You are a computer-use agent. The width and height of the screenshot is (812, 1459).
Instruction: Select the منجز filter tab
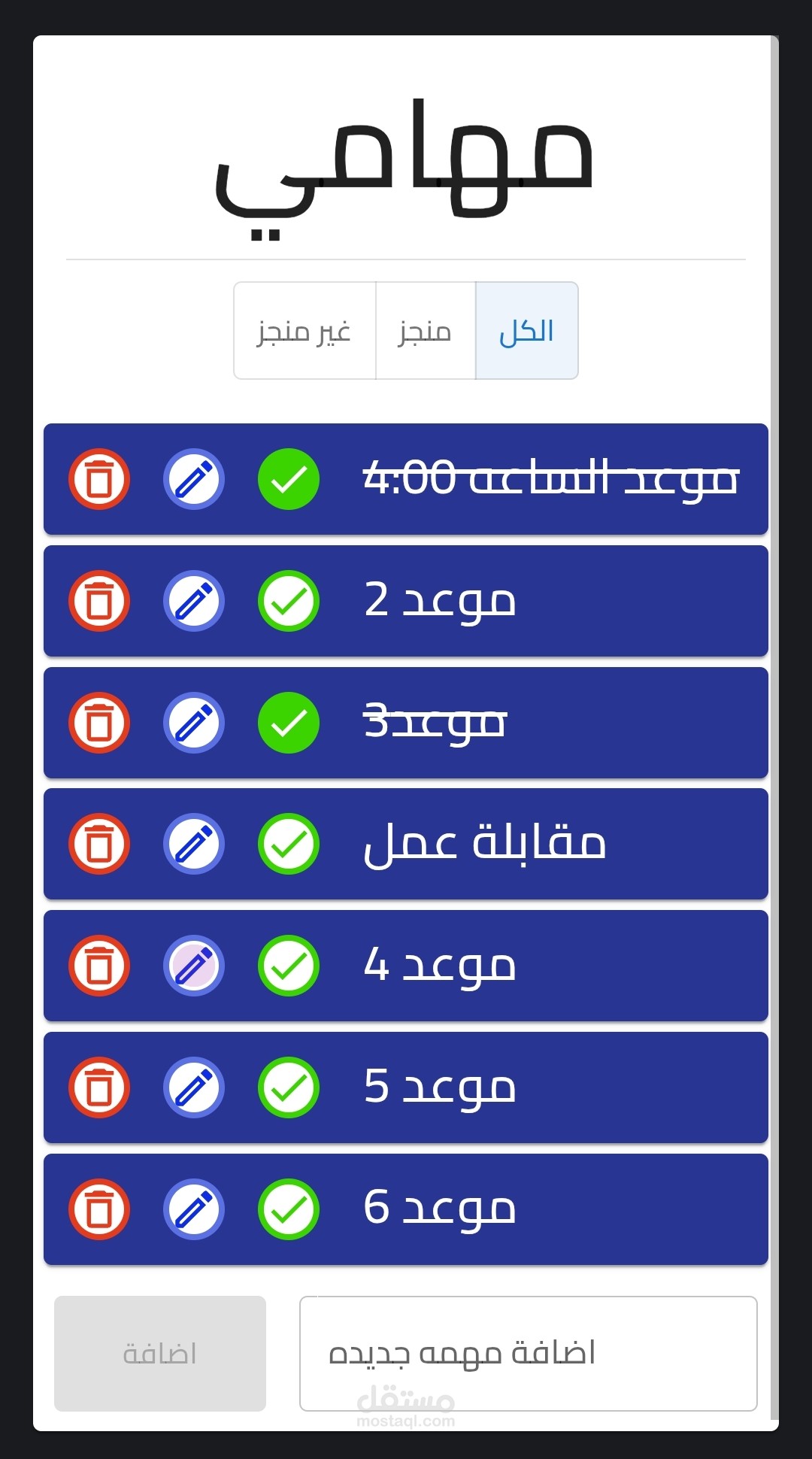[x=425, y=331]
